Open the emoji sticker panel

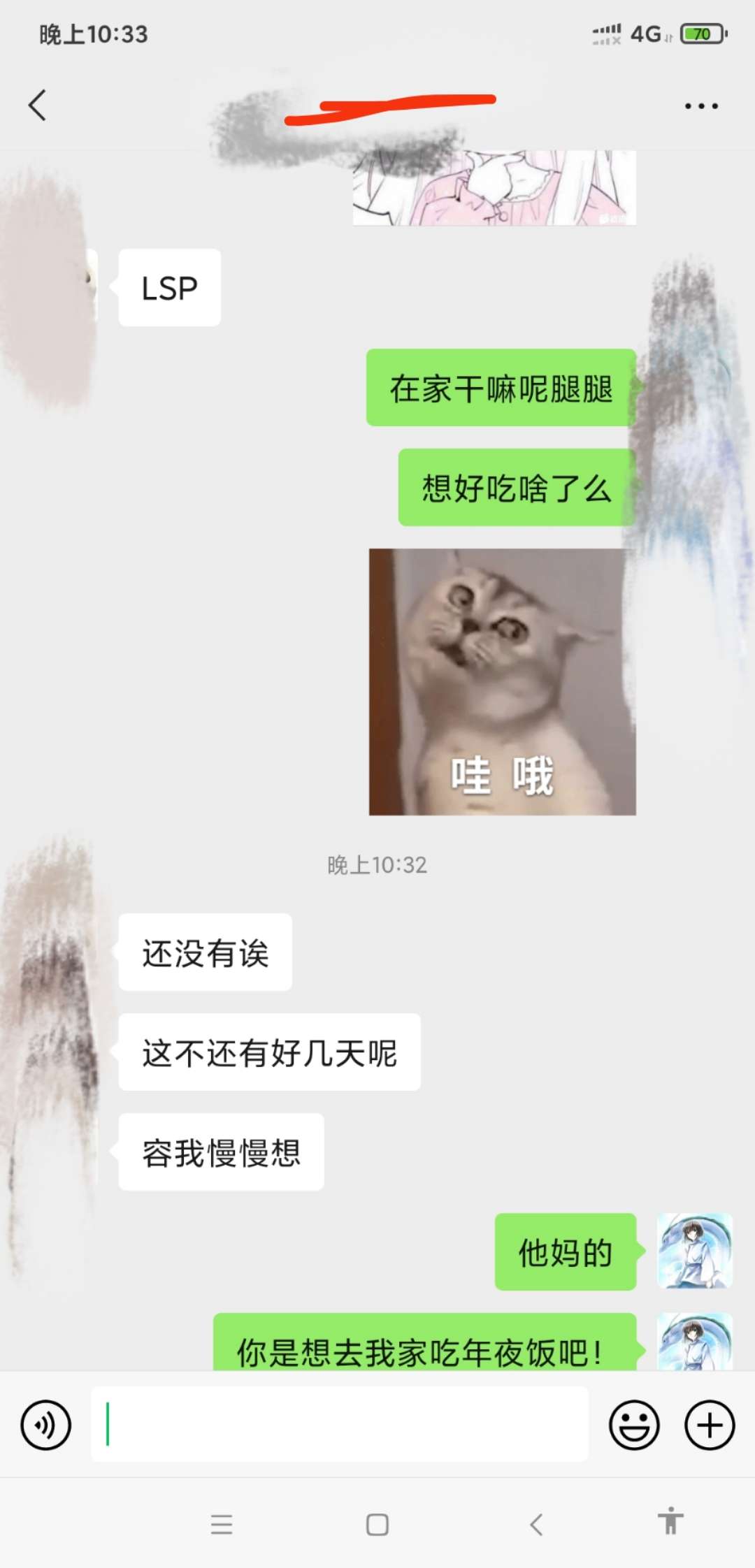pos(634,1425)
